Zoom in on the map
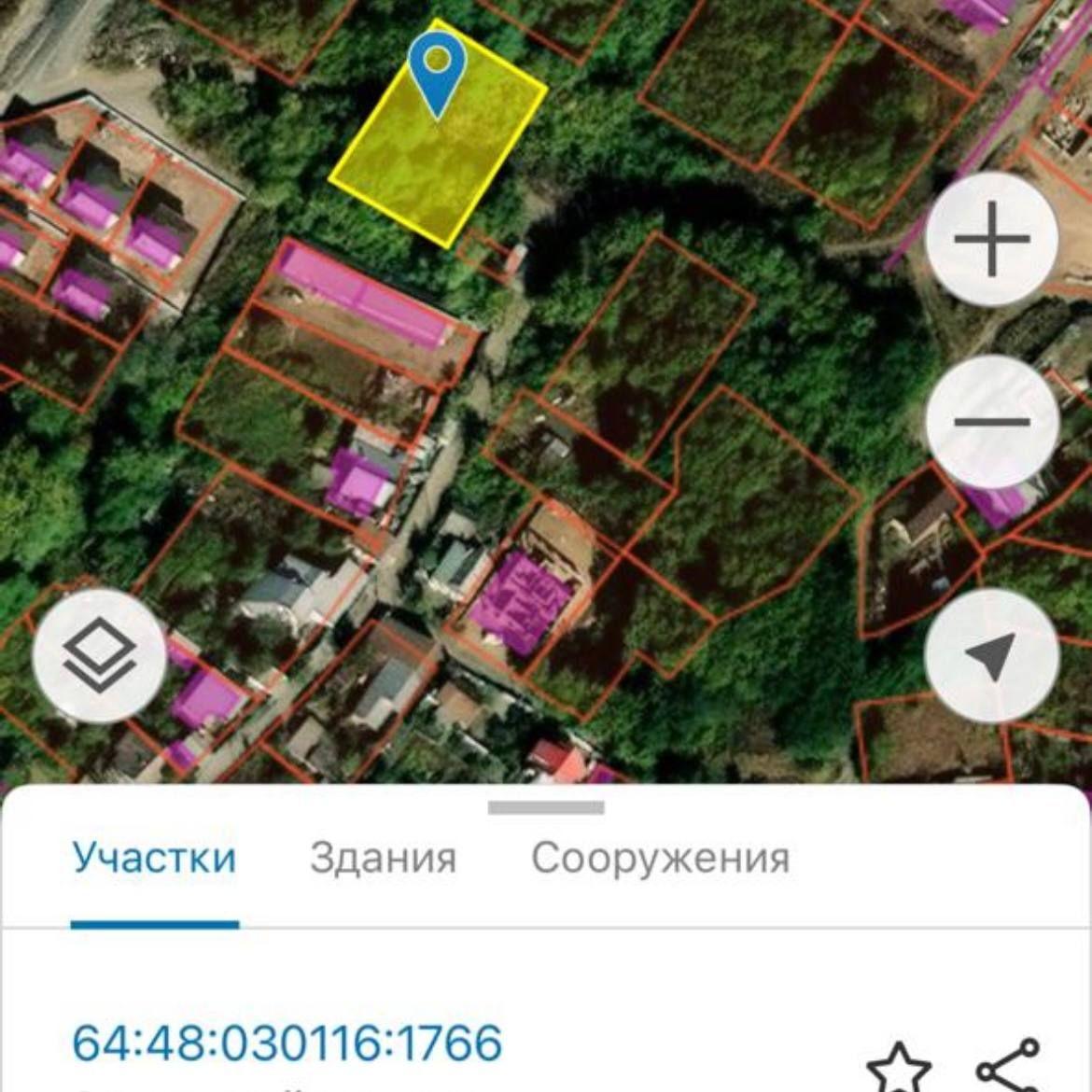The width and height of the screenshot is (1092, 1092). 991,239
